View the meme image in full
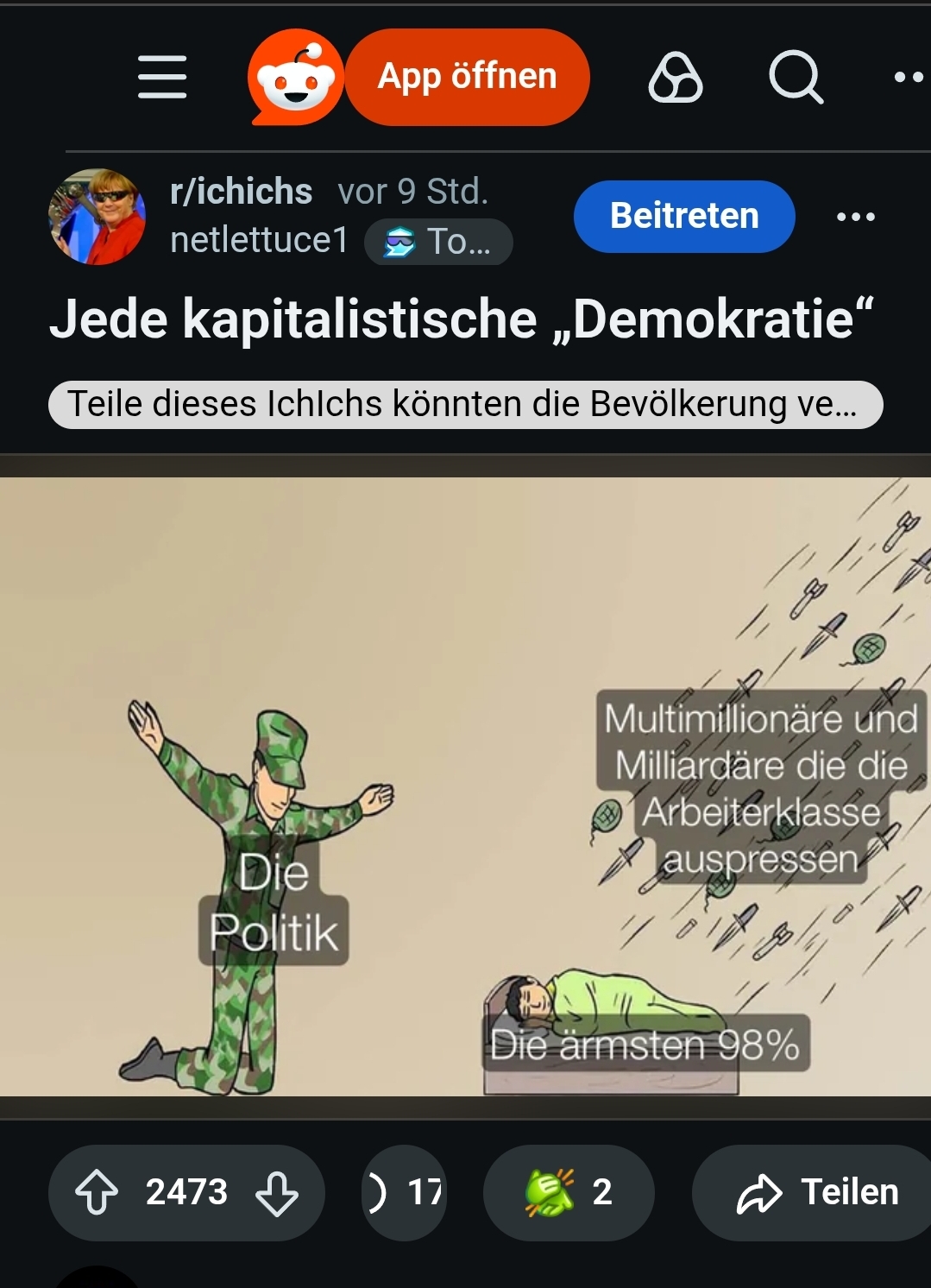Screen dimensions: 931x1288 coord(465,786)
